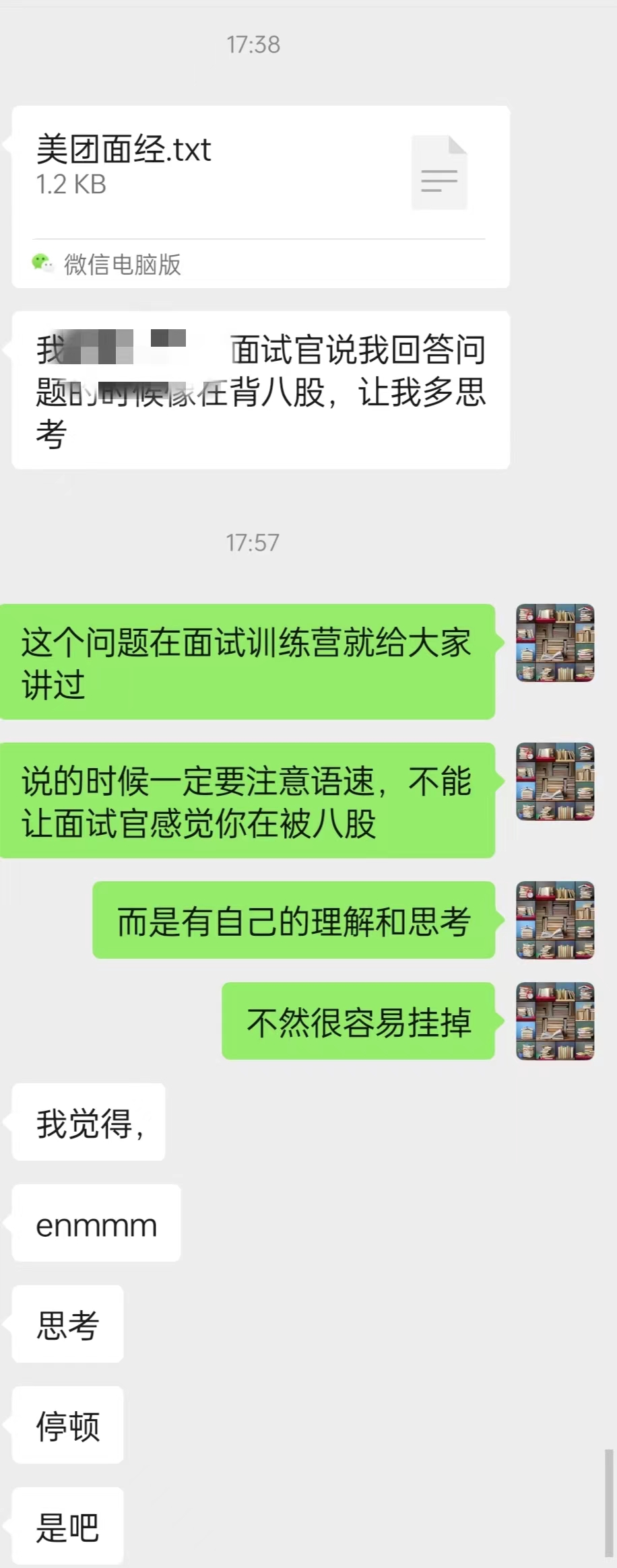View profile from avatar beside 而是有自己的理解和思考
This screenshot has width=617, height=1568.
click(x=555, y=920)
